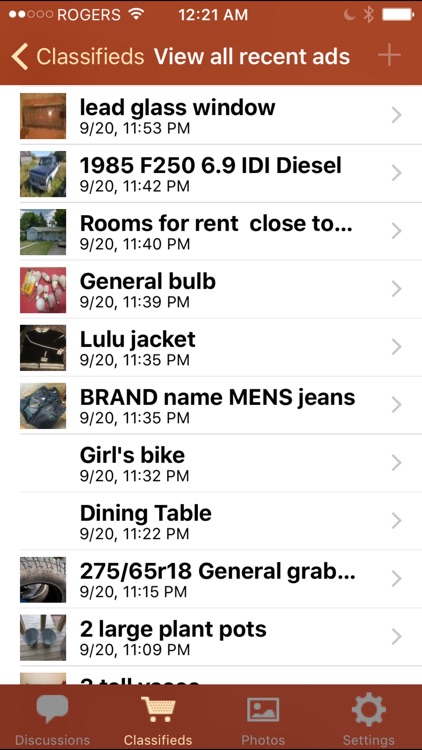
Task: Switch to the Photos tab
Action: tap(263, 718)
